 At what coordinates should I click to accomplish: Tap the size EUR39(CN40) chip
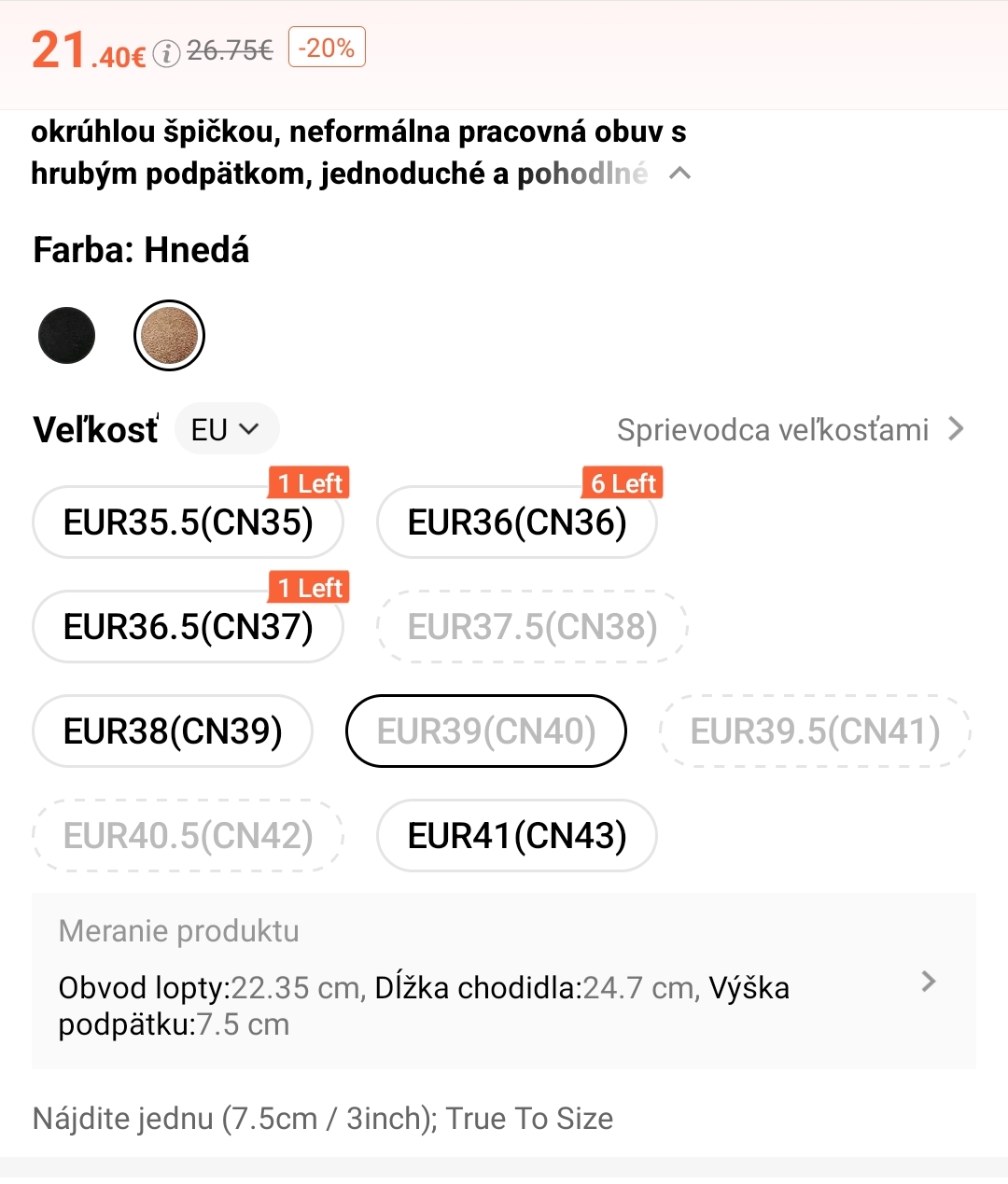pos(485,731)
